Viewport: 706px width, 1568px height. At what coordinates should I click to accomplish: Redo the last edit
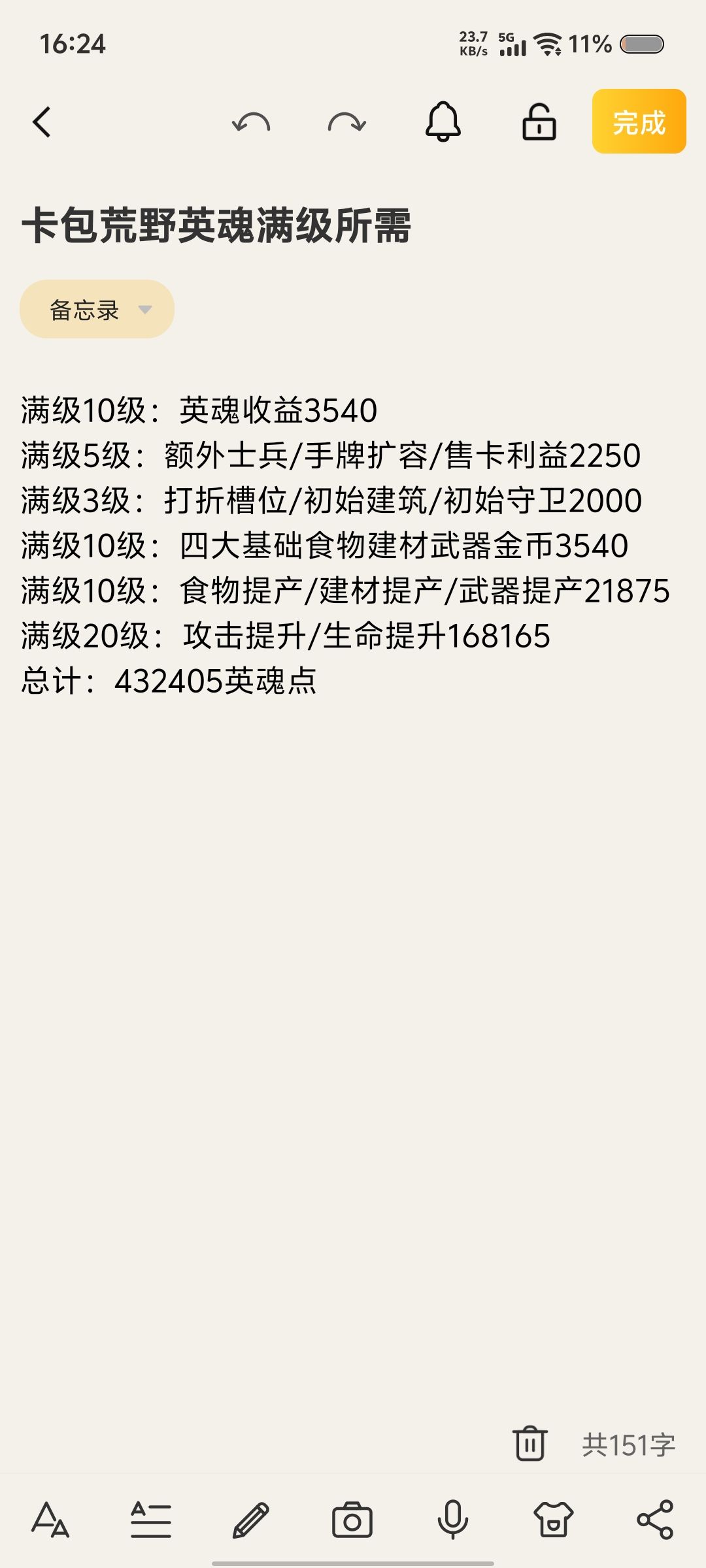click(346, 122)
